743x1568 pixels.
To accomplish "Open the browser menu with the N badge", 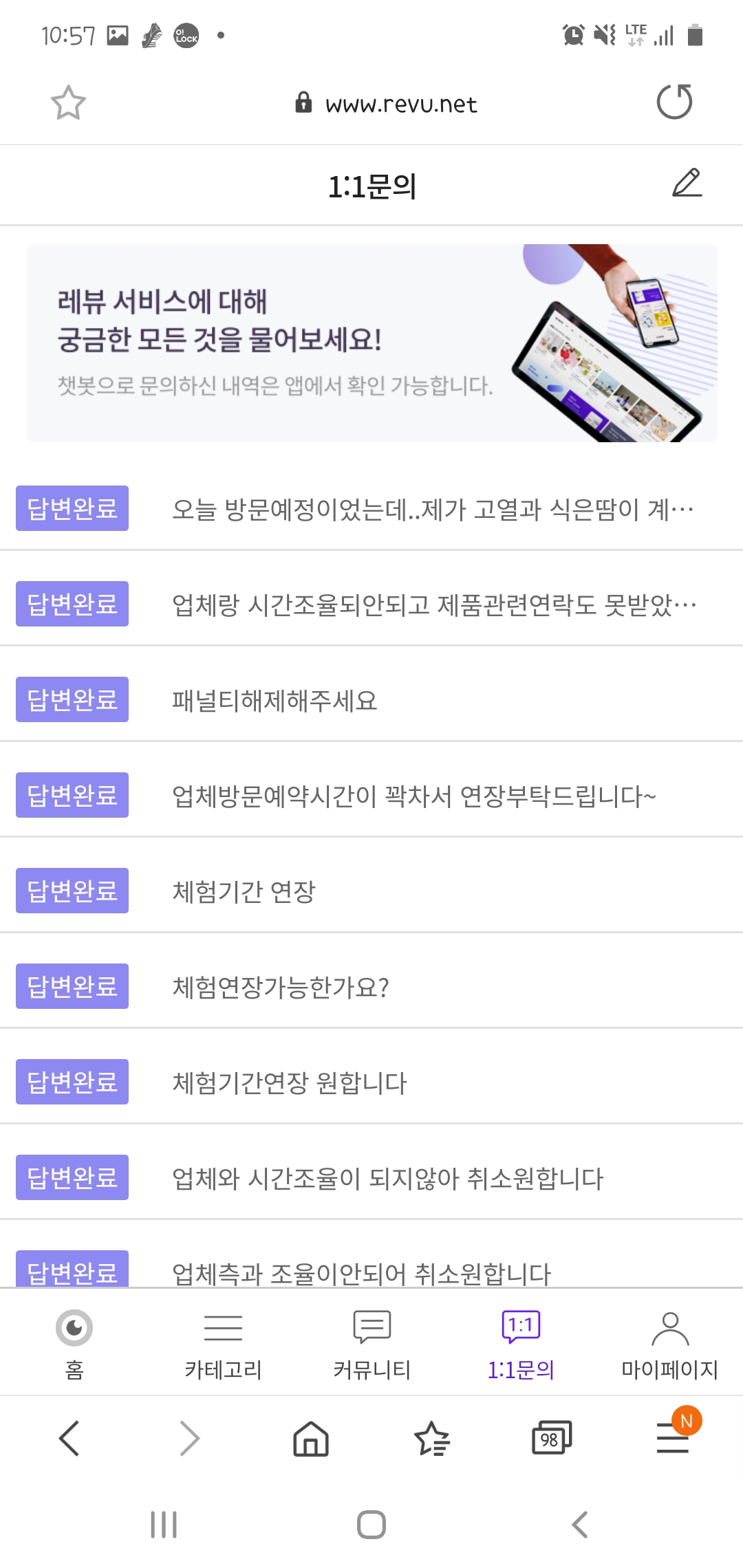I will 673,1437.
